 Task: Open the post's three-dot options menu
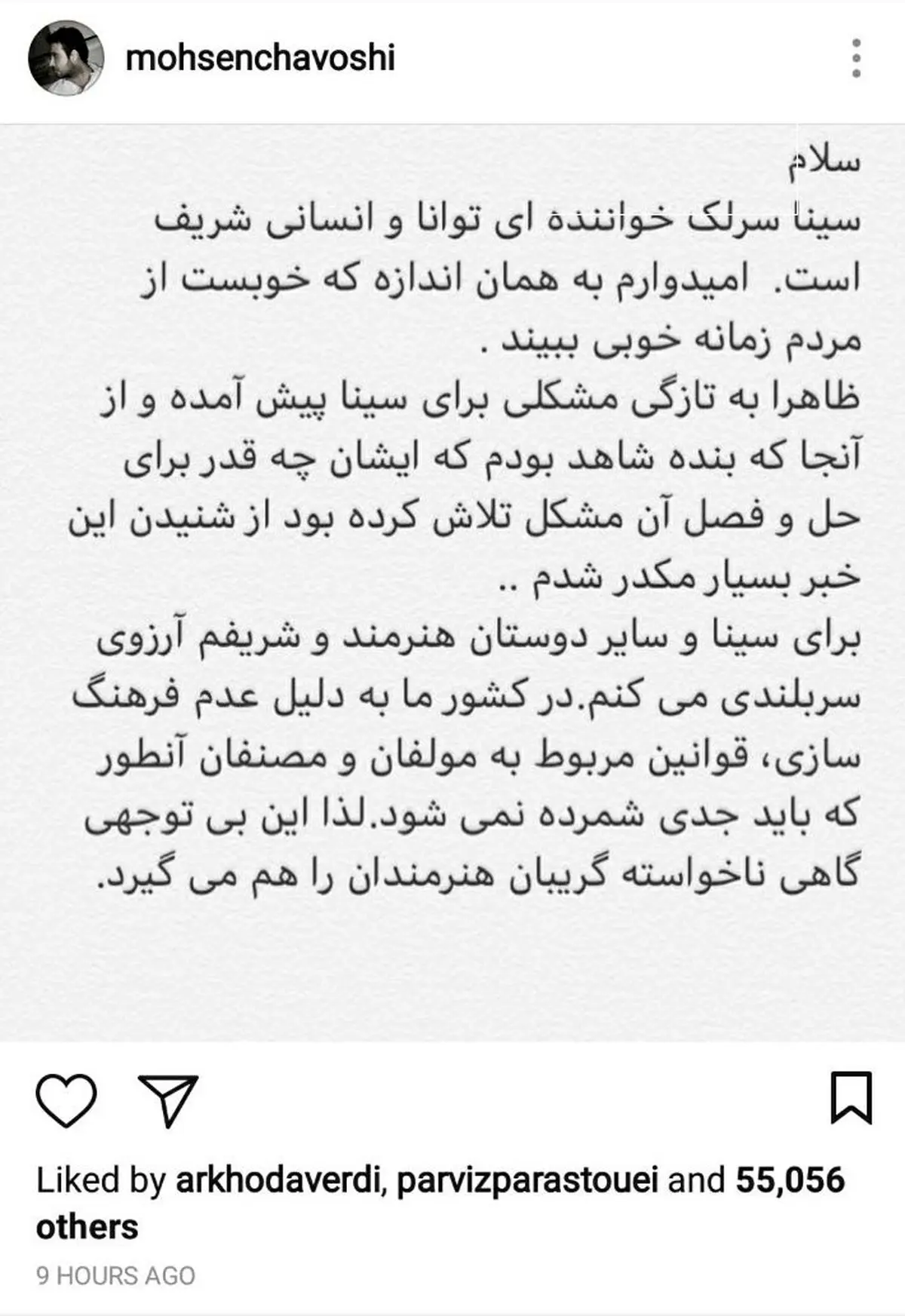(856, 58)
